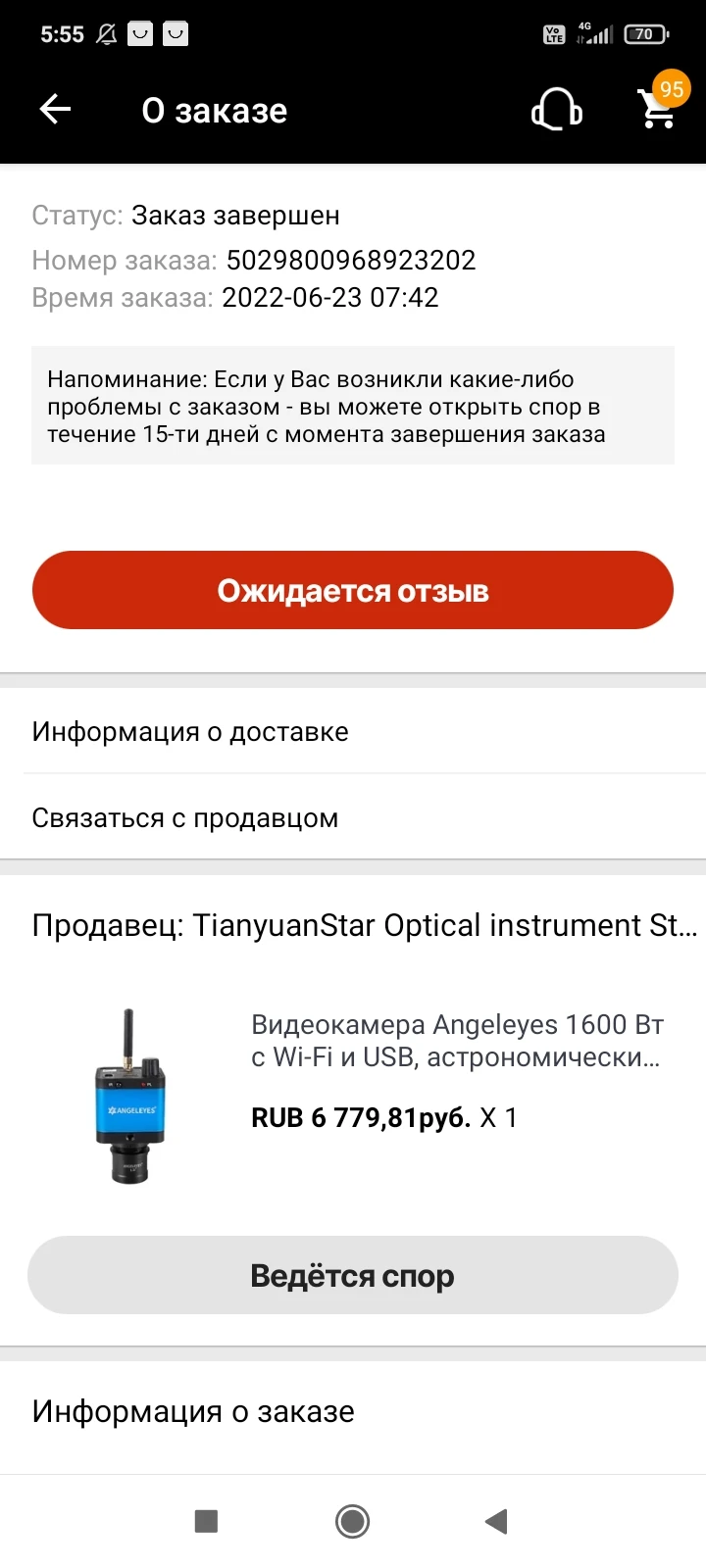Tap the «Ведётся спор» button
Screen dimensions: 706x1568
[353, 1275]
